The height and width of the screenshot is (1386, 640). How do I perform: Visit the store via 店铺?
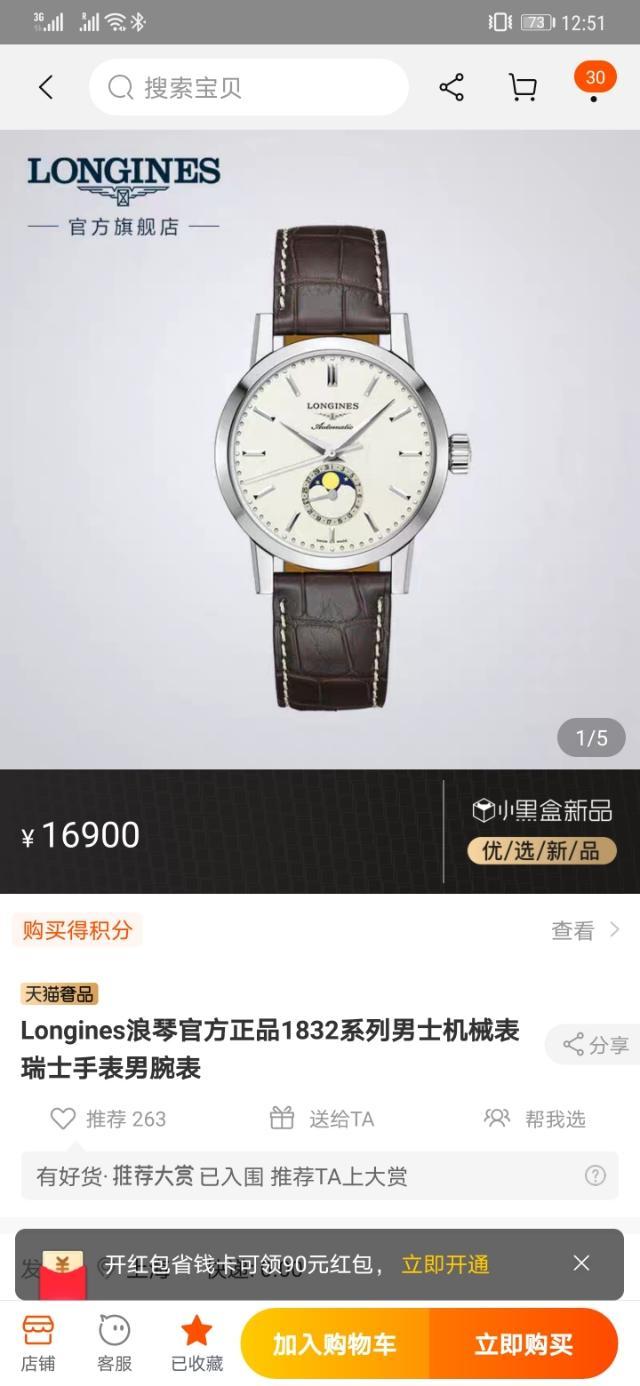[x=38, y=1343]
